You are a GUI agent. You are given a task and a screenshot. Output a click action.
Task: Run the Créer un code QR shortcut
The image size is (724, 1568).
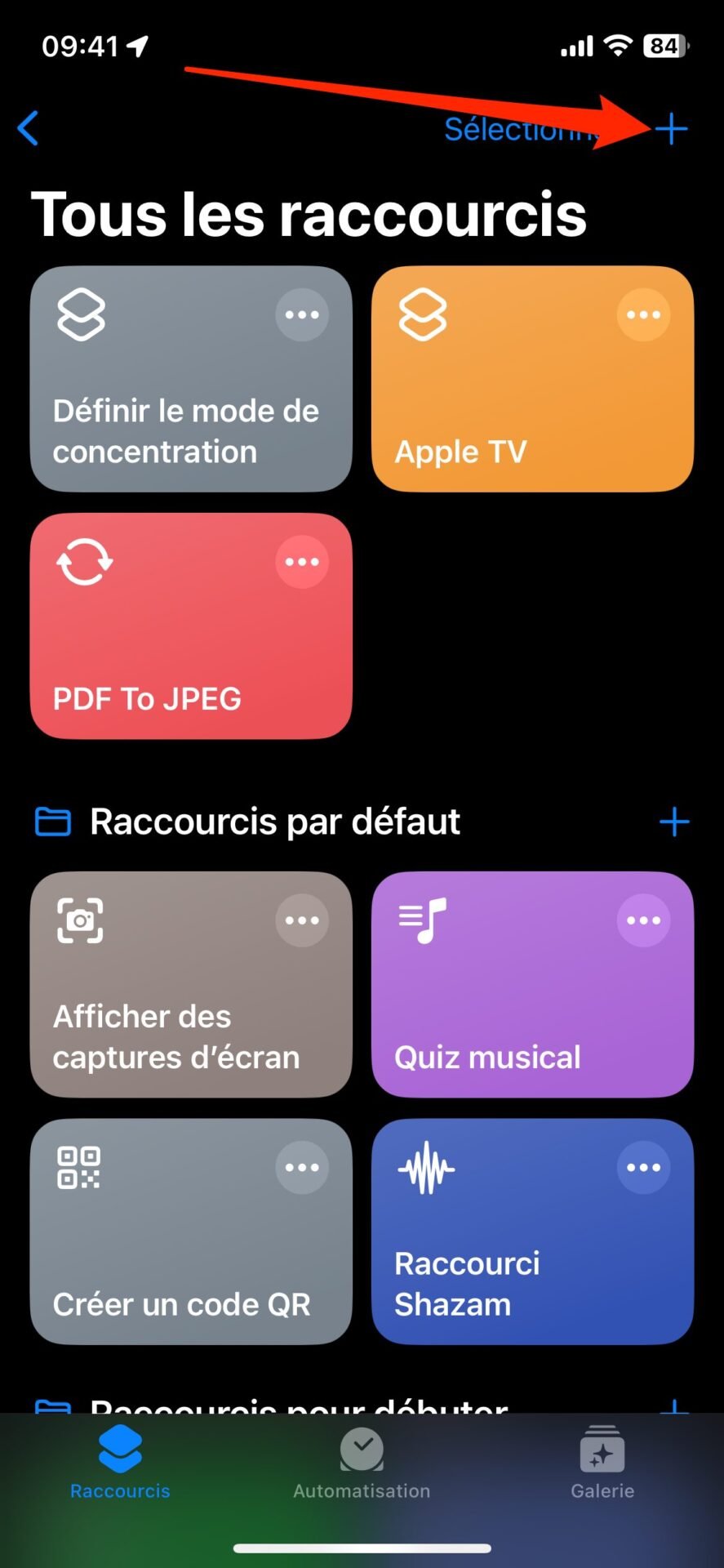[191, 1232]
